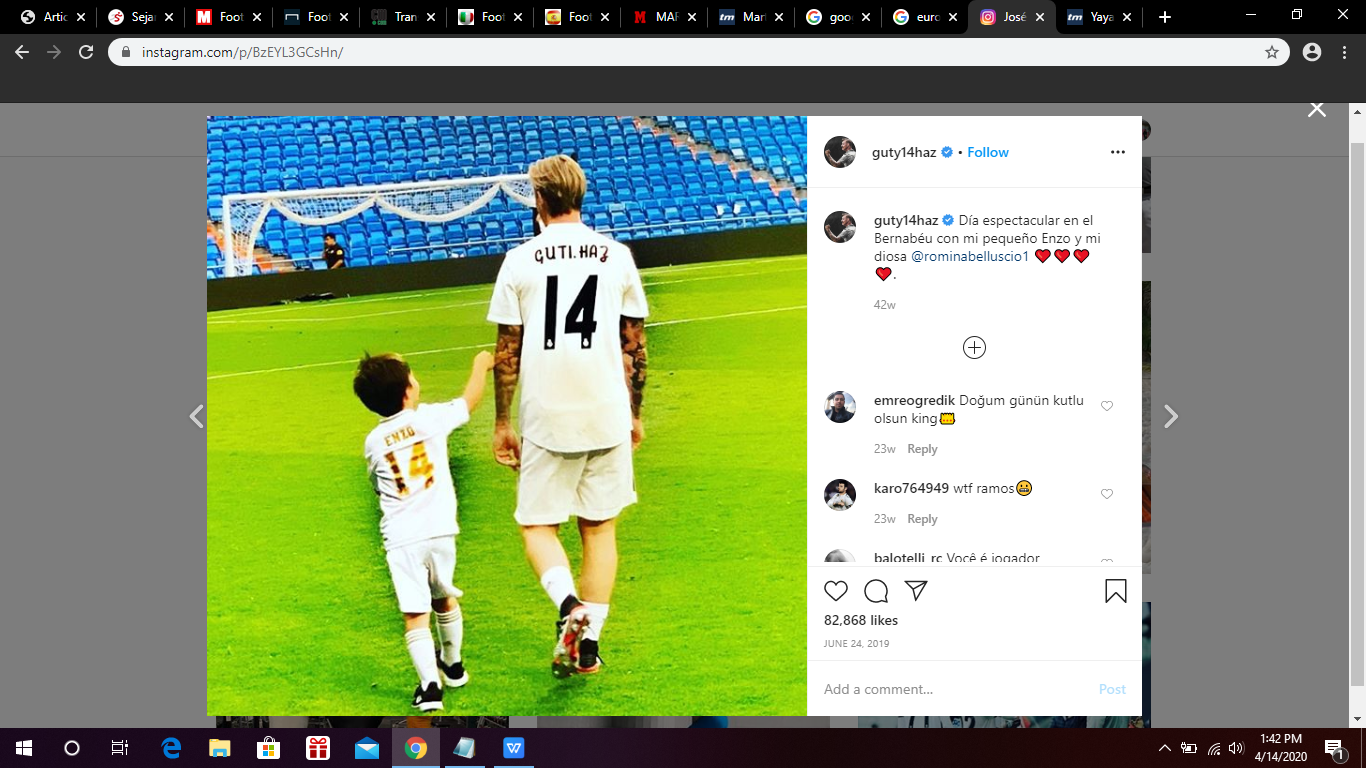
Task: Load more comments with plus button
Action: point(974,347)
